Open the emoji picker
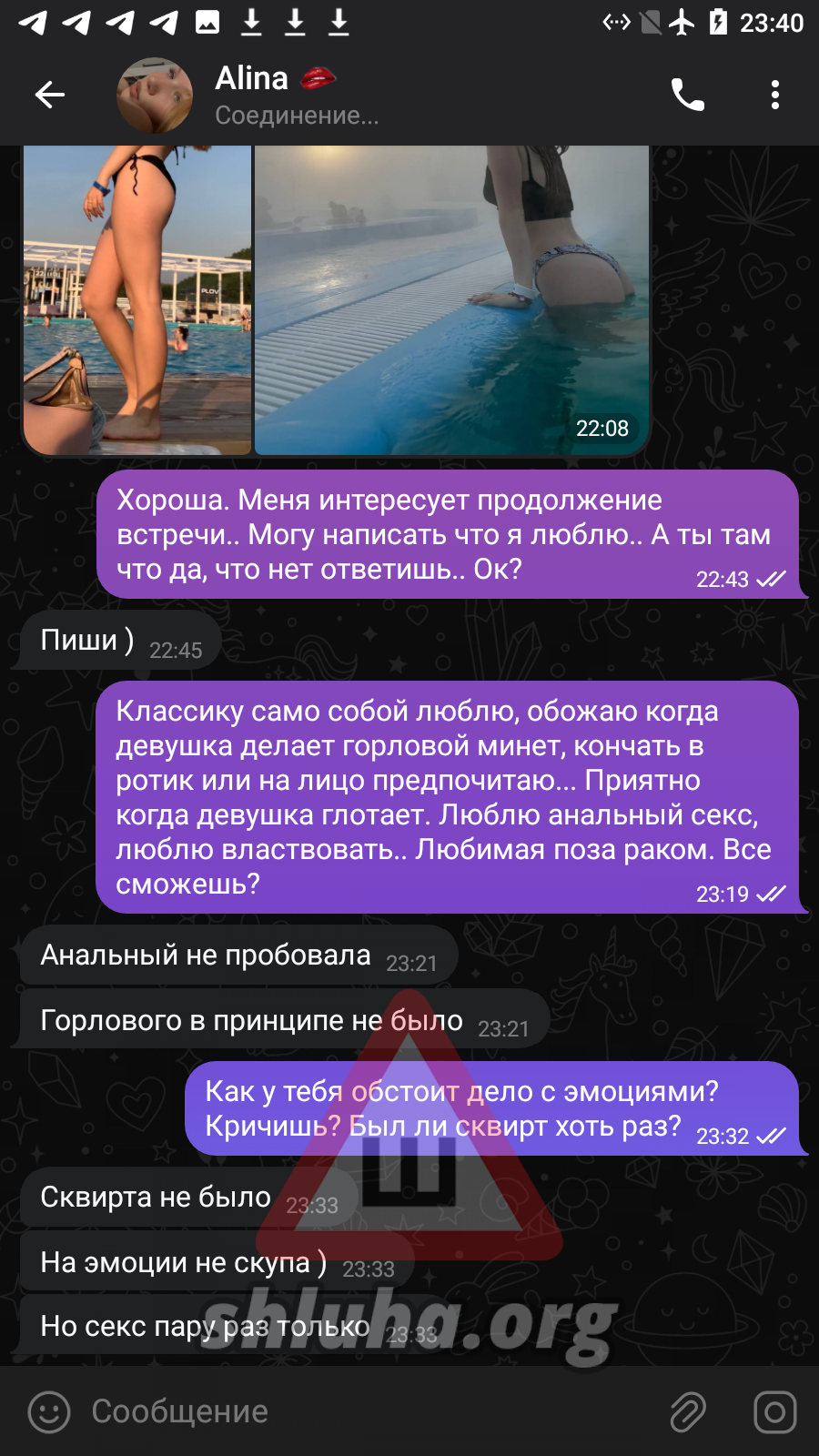Image resolution: width=819 pixels, height=1456 pixels. pyautogui.click(x=49, y=1412)
